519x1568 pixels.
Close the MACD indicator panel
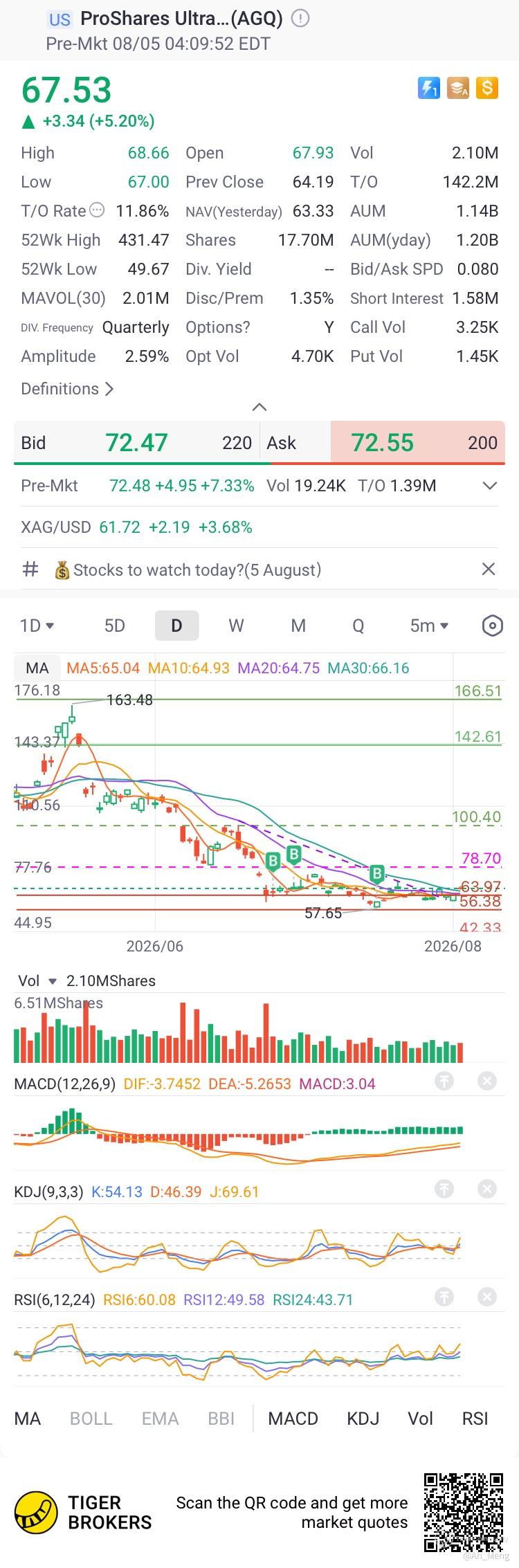(487, 1081)
